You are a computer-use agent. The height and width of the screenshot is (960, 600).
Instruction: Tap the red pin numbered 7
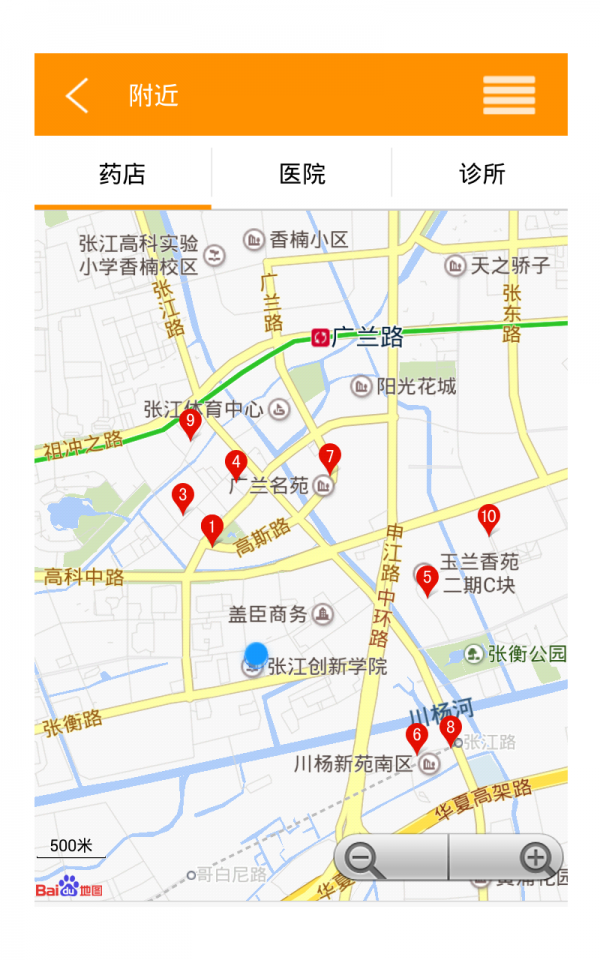pos(329,459)
